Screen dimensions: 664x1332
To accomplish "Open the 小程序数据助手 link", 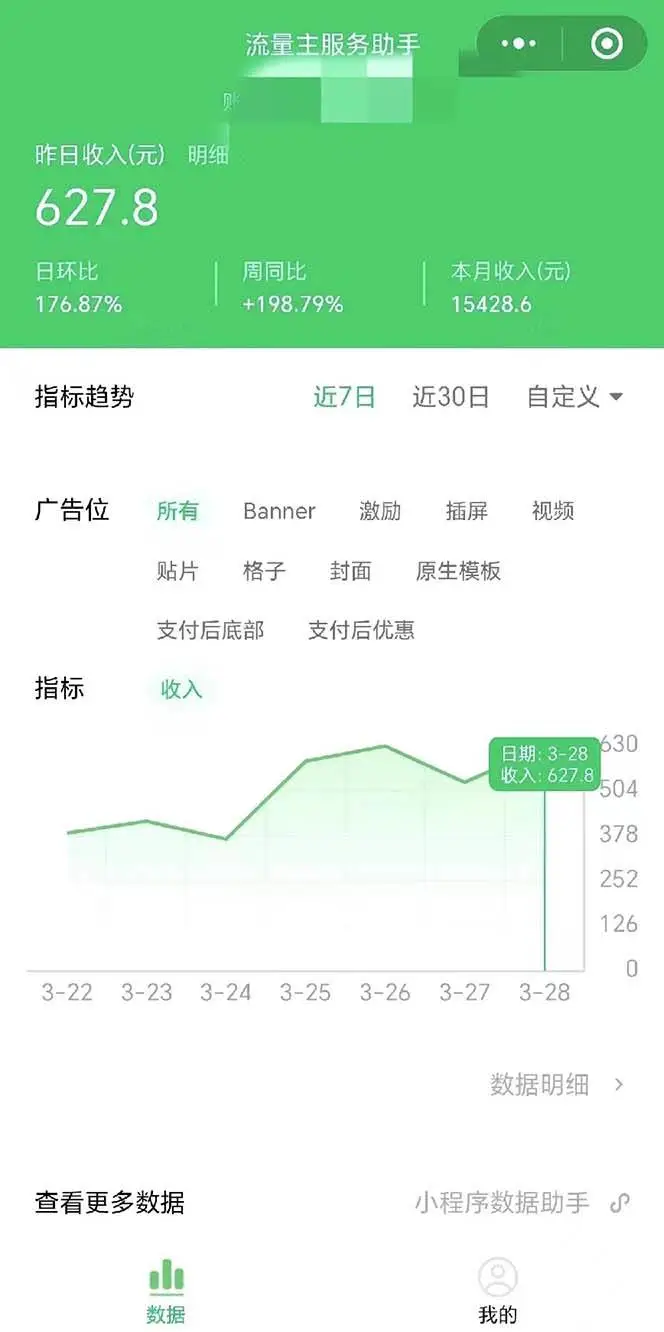I will pyautogui.click(x=520, y=1202).
